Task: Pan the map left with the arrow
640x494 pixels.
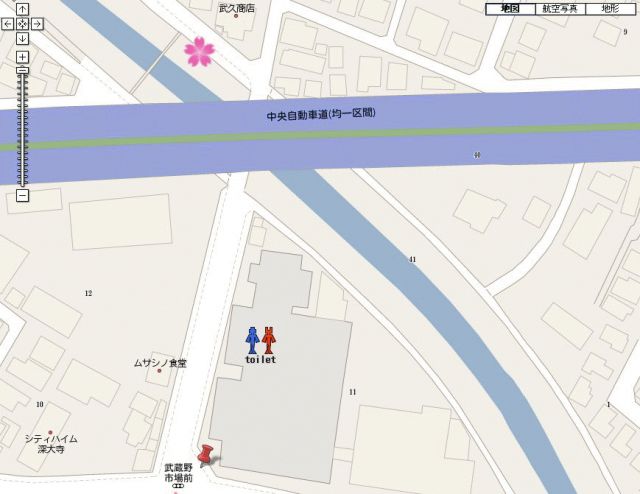Action: pos(8,22)
